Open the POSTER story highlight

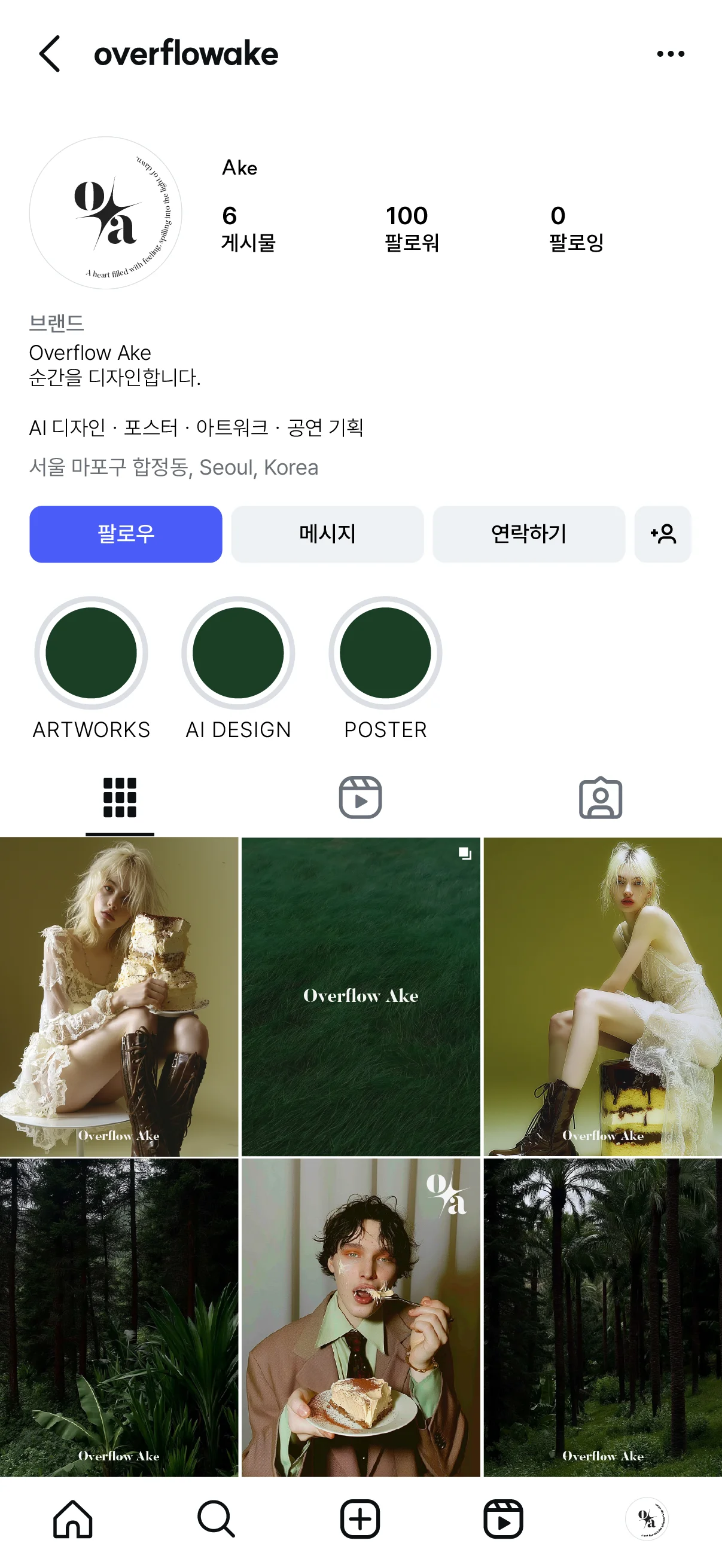pos(386,652)
